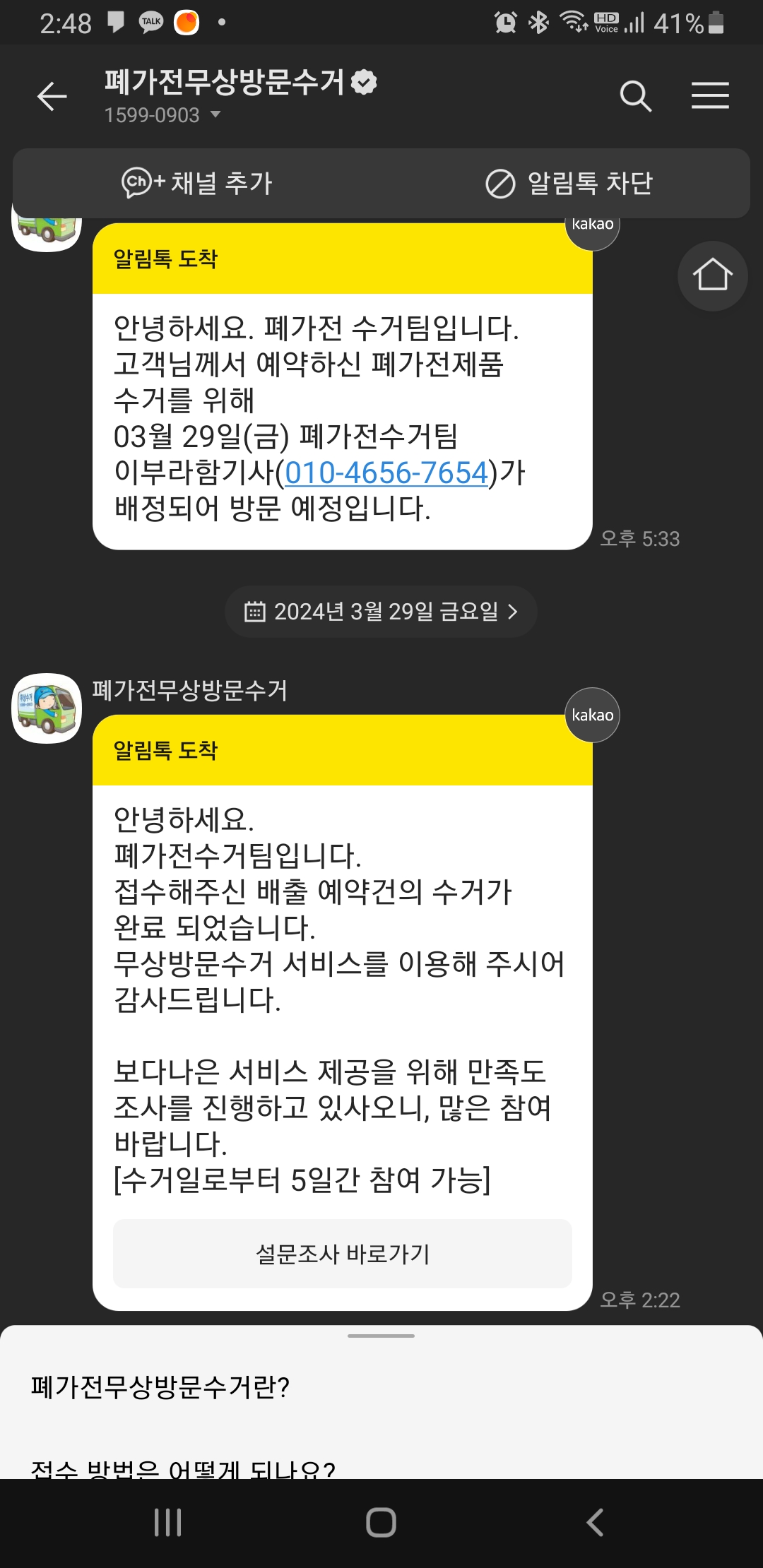The width and height of the screenshot is (763, 1568).
Task: Select the 폐가전무상방문수거란? question
Action: 160,1387
